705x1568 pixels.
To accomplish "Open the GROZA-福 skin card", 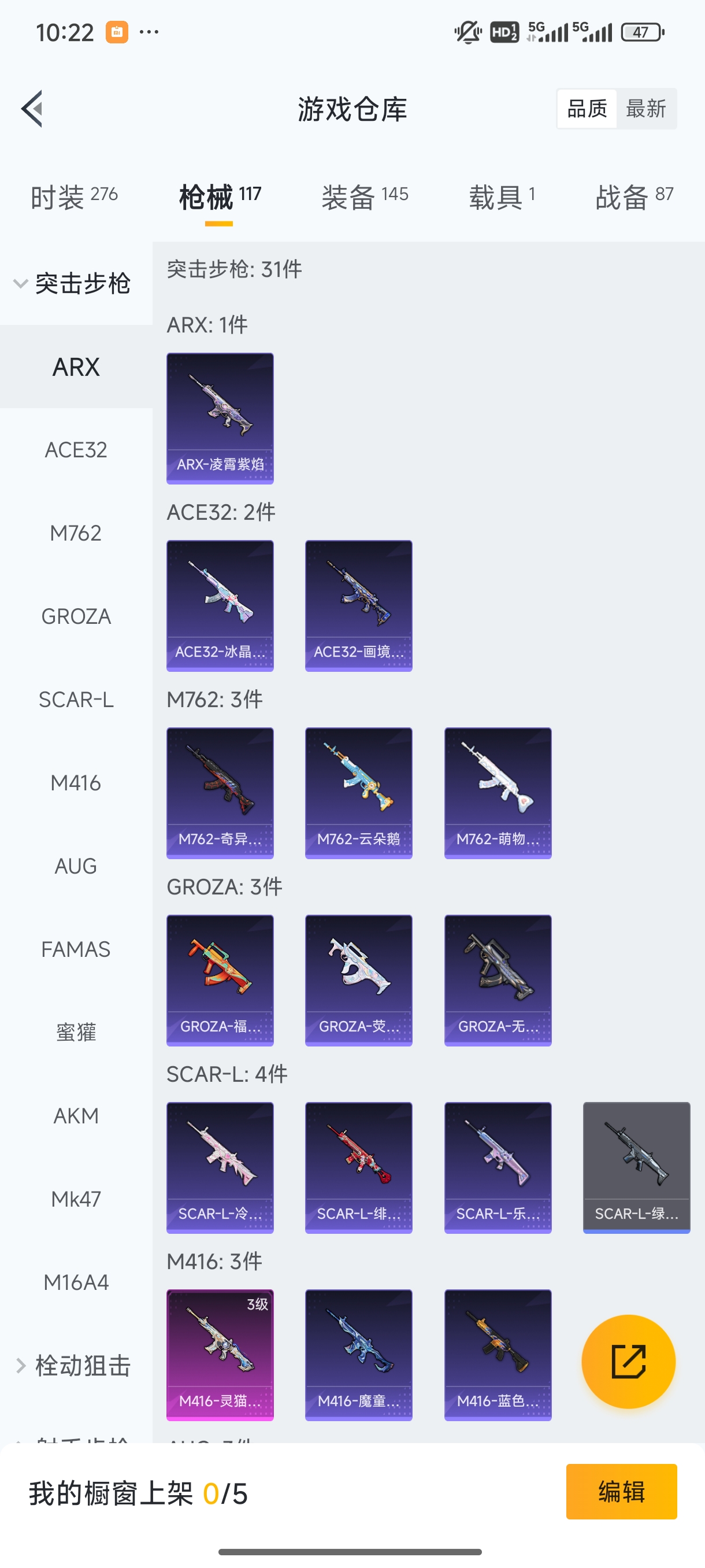I will click(220, 980).
